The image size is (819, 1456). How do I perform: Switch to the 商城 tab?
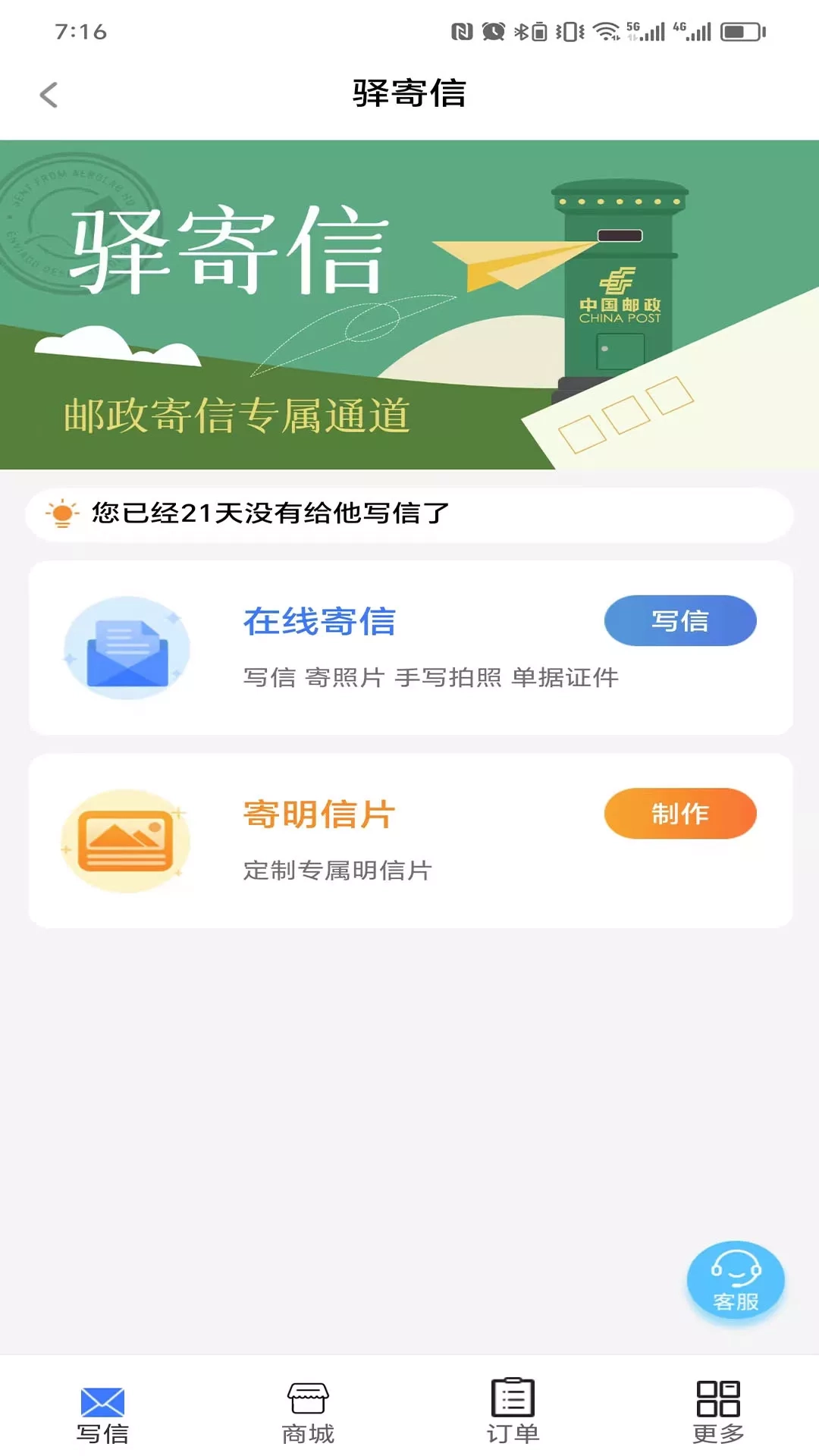pyautogui.click(x=308, y=1412)
